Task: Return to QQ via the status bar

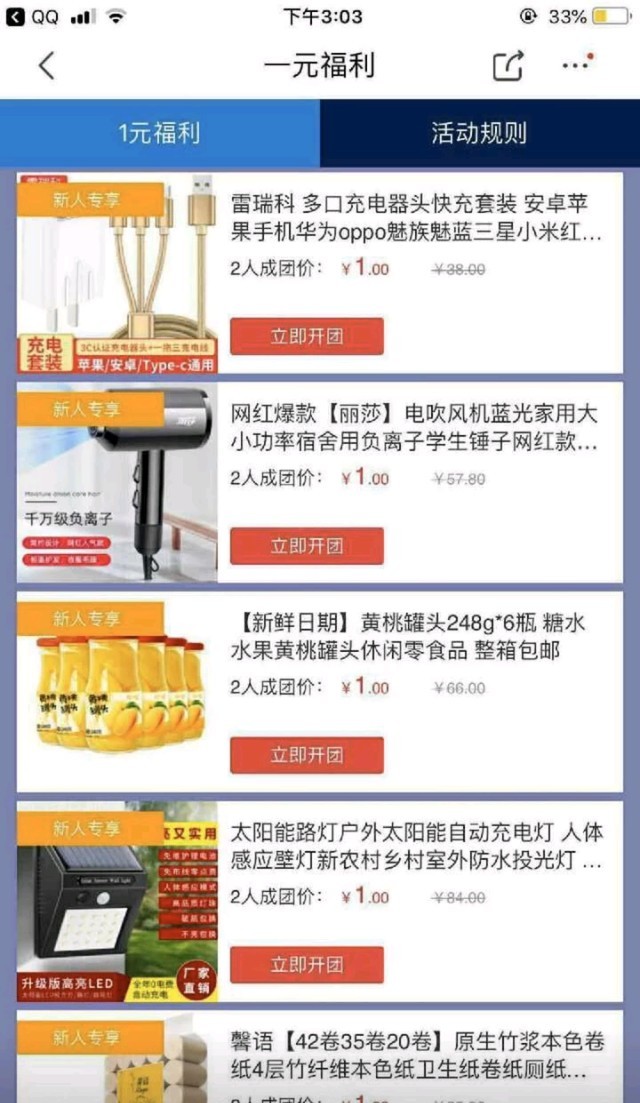Action: pyautogui.click(x=32, y=17)
